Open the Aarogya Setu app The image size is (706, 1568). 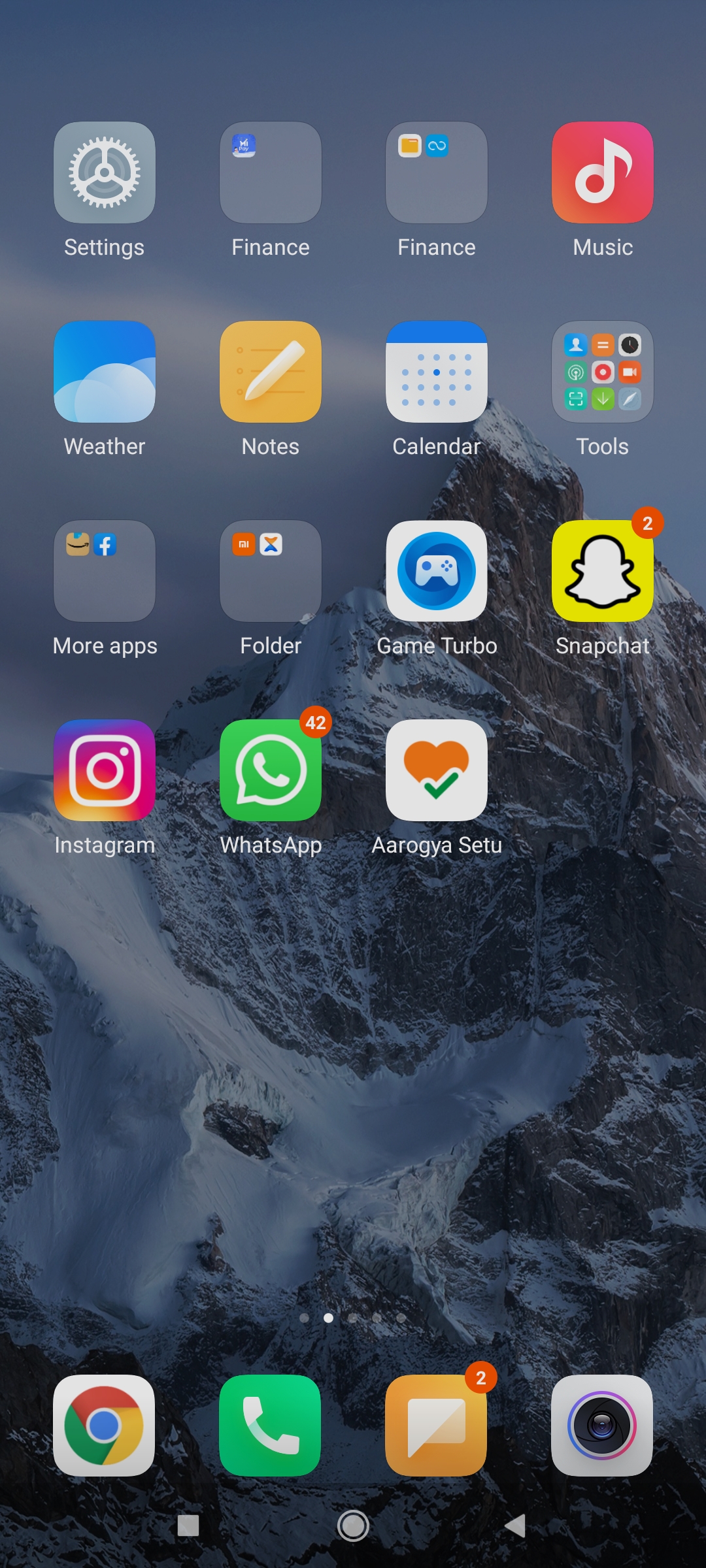point(437,770)
